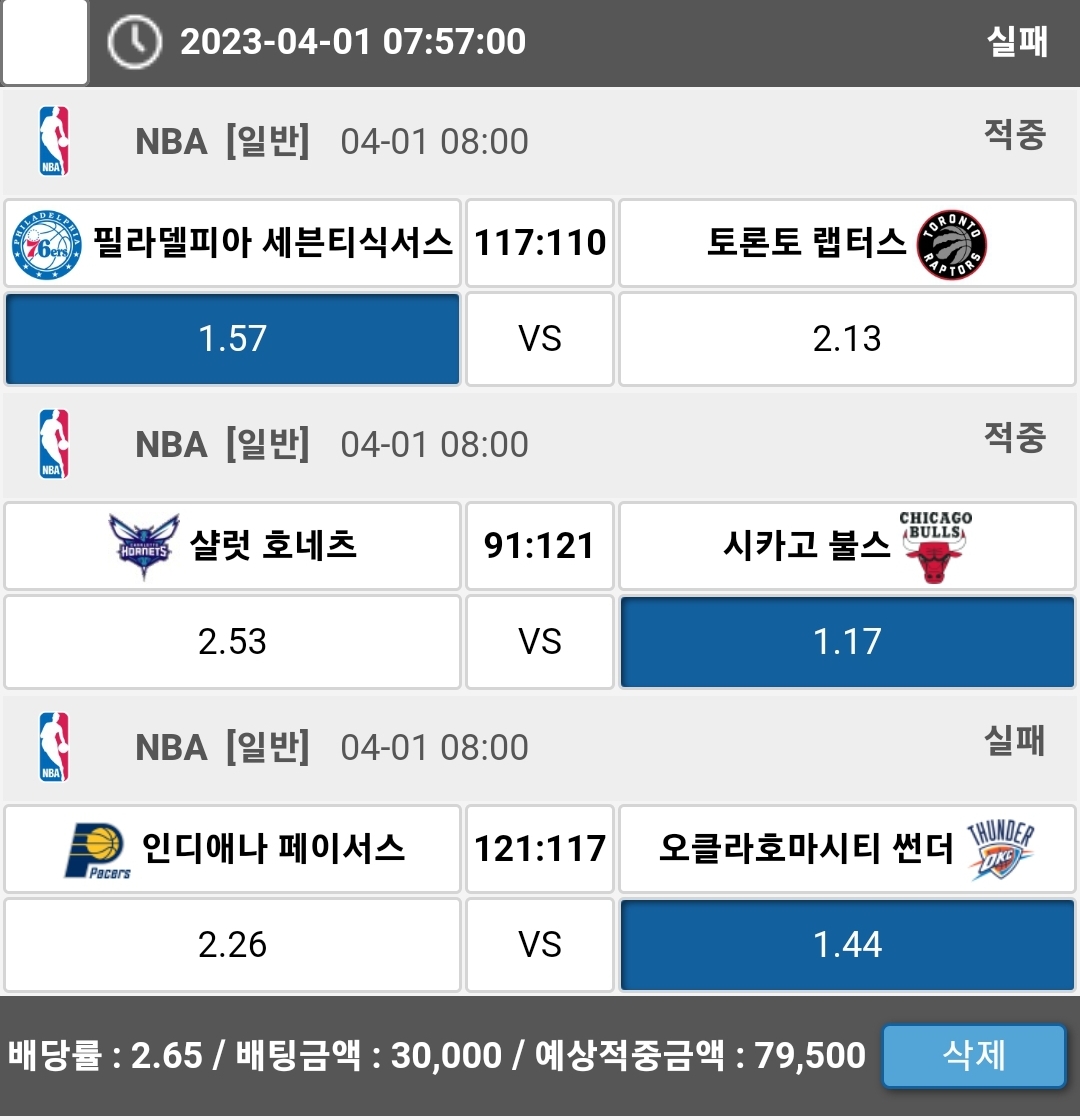1080x1120 pixels.
Task: Select the 1.17 odds for 시카고 불스
Action: tap(847, 642)
